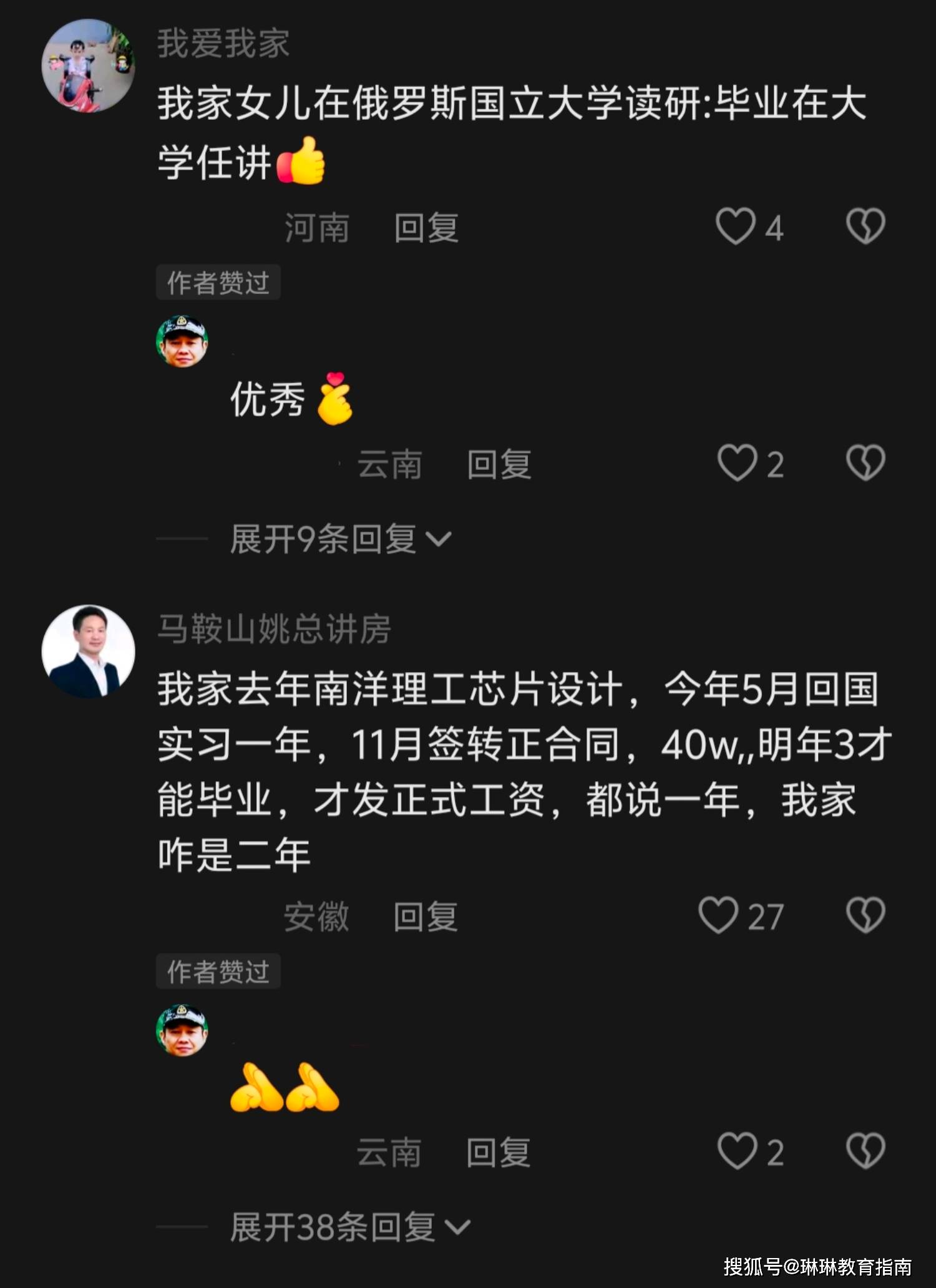Expand the 9 hidden replies
Image resolution: width=936 pixels, height=1288 pixels.
[x=340, y=539]
